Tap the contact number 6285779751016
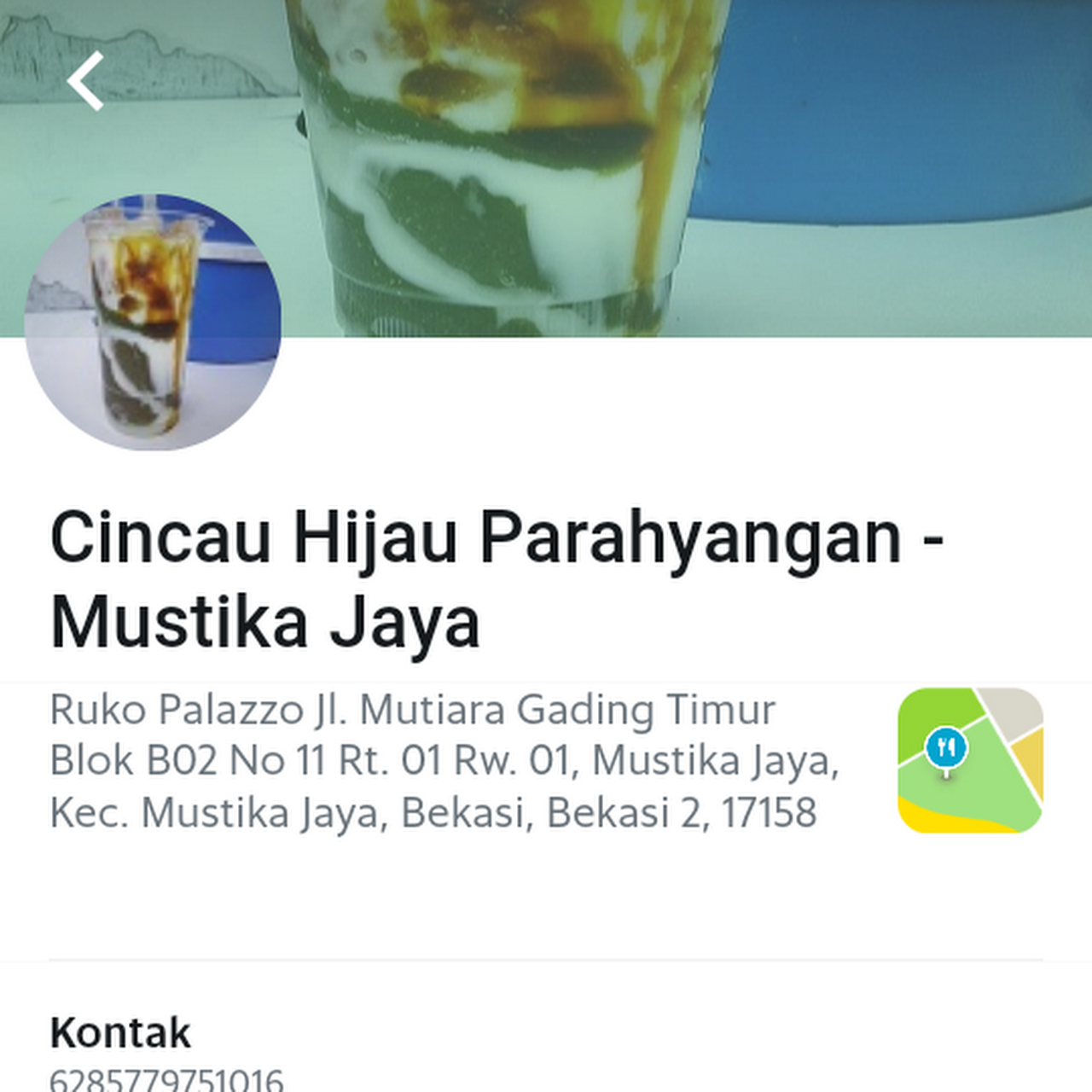 point(166,1080)
